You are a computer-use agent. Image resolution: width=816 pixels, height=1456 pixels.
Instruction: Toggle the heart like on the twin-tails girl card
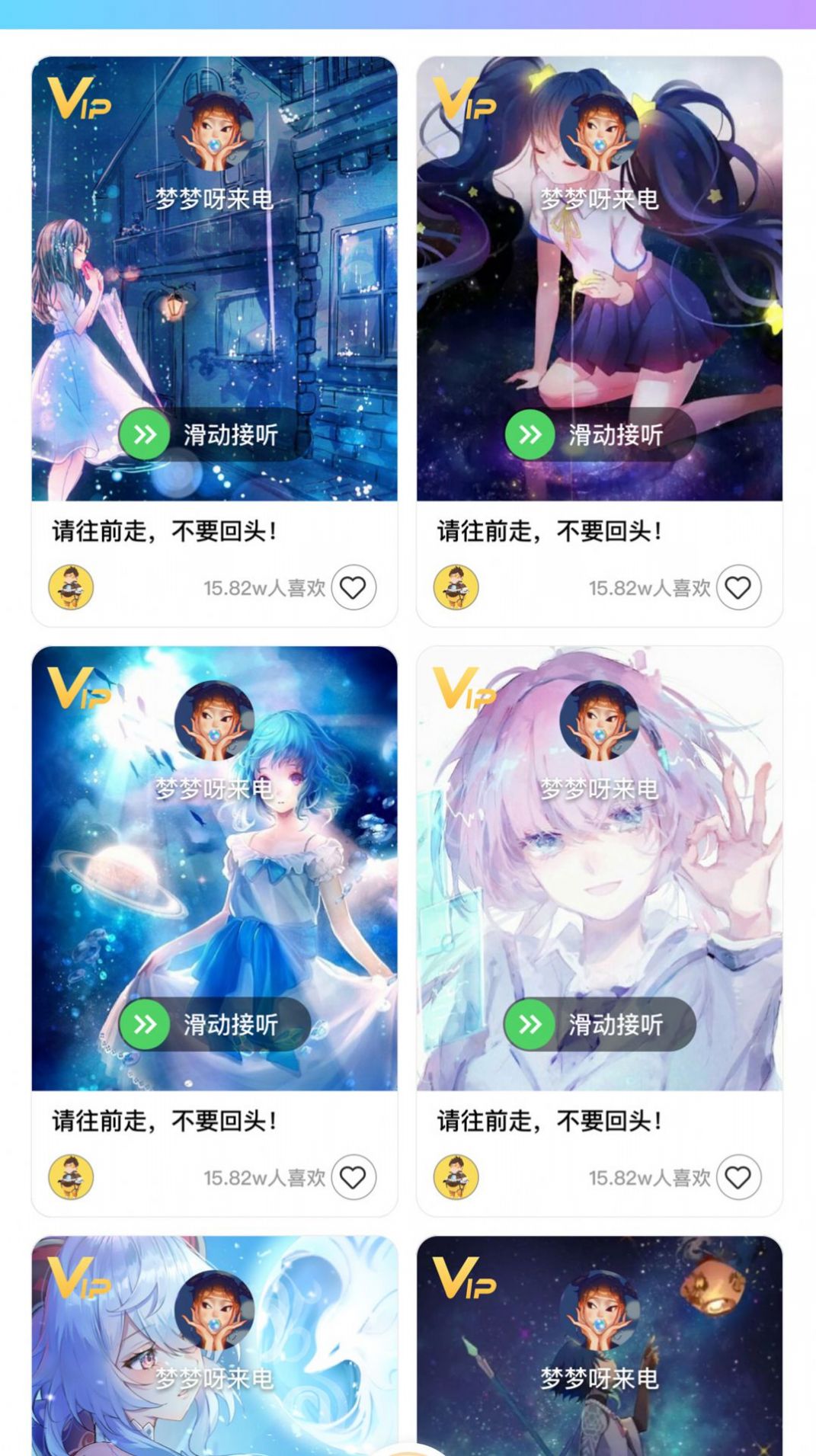click(739, 587)
